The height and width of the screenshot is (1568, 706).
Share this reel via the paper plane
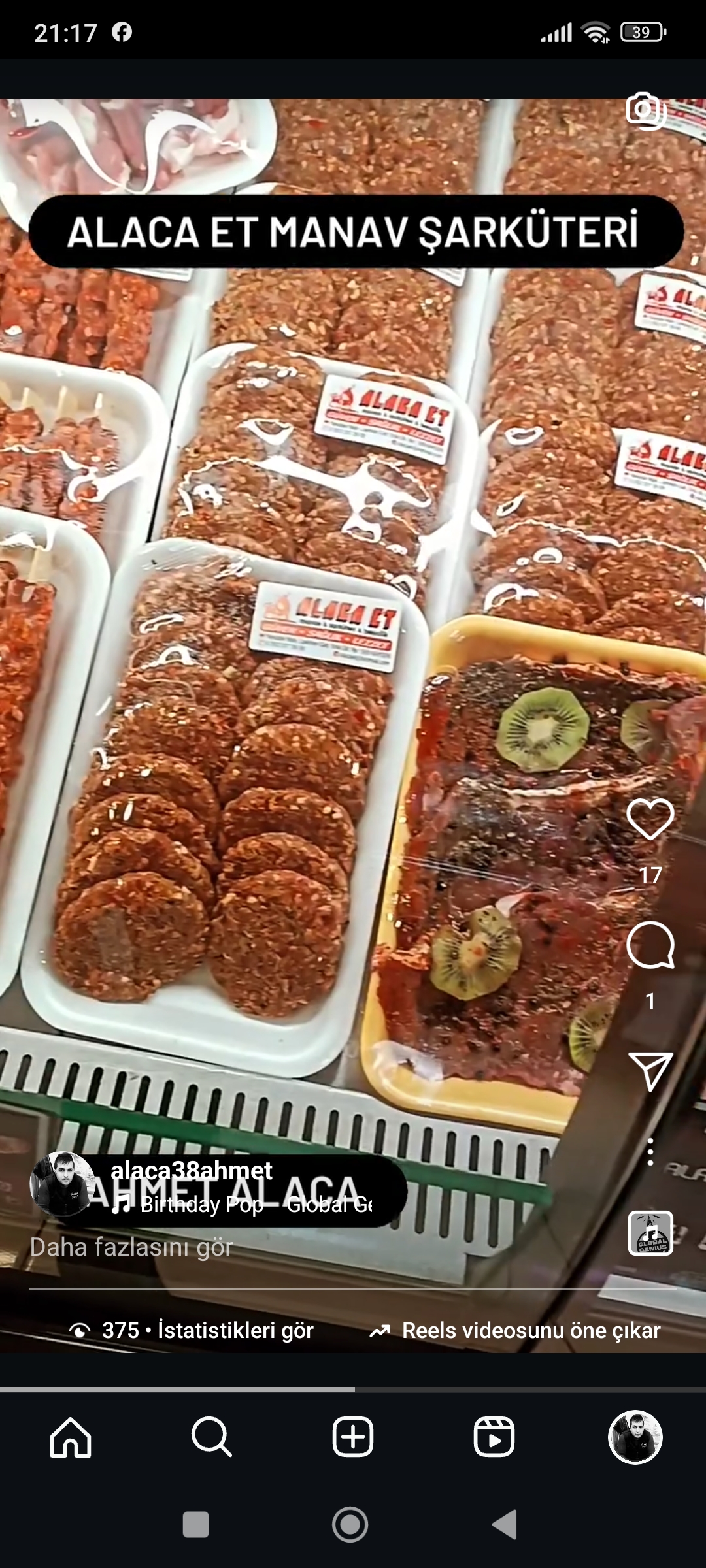click(x=650, y=1070)
